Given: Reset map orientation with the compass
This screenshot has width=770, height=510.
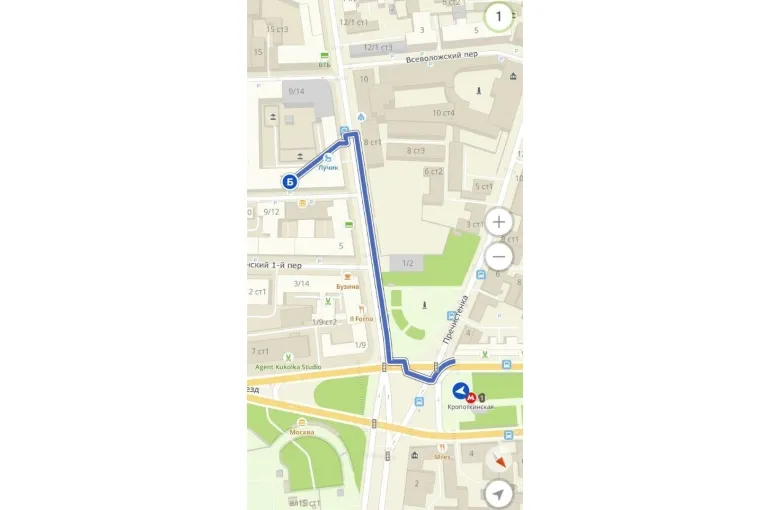Looking at the screenshot, I should point(499,461).
